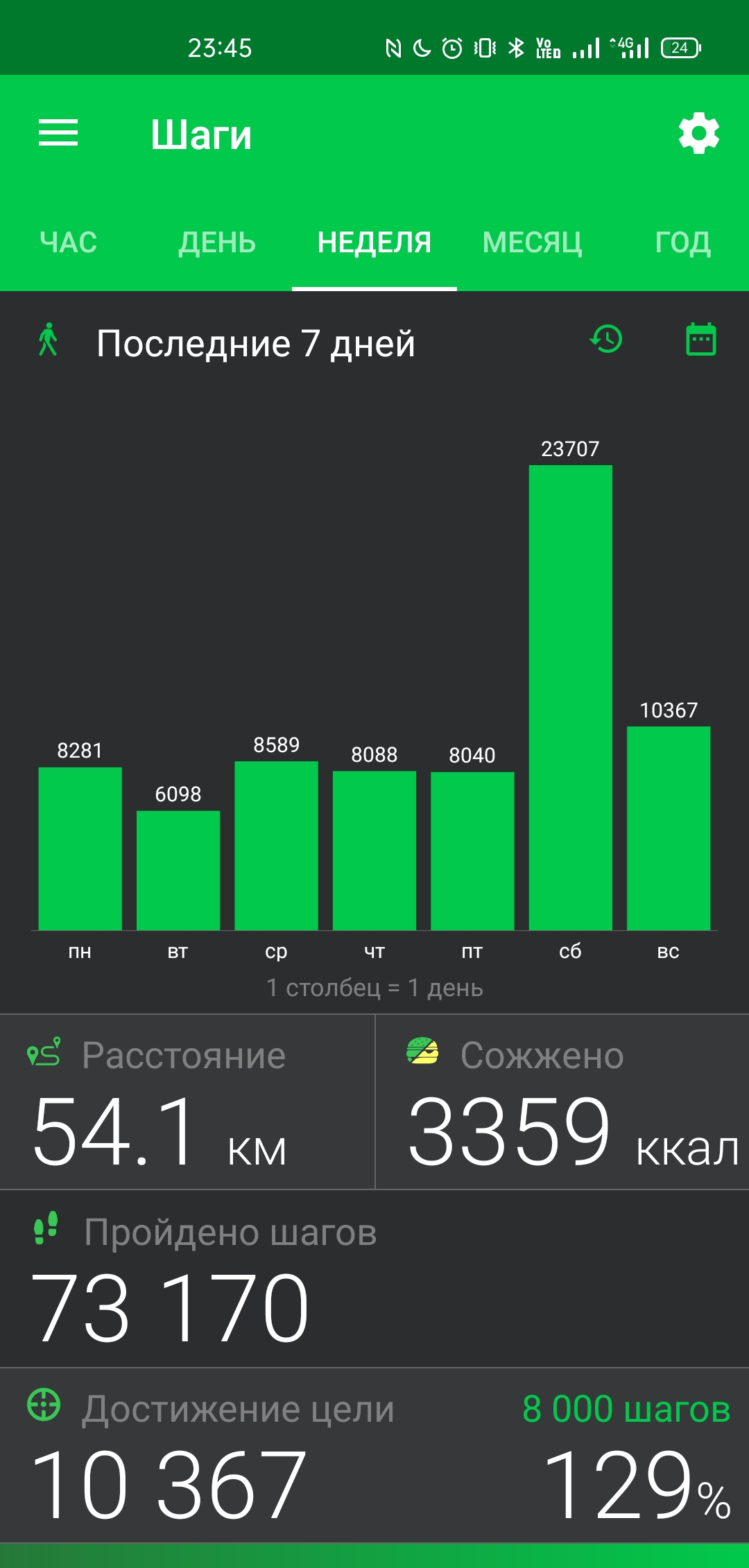Viewport: 749px width, 1568px height.
Task: Tap the Tuesday bar with 6098 steps
Action: [x=178, y=870]
